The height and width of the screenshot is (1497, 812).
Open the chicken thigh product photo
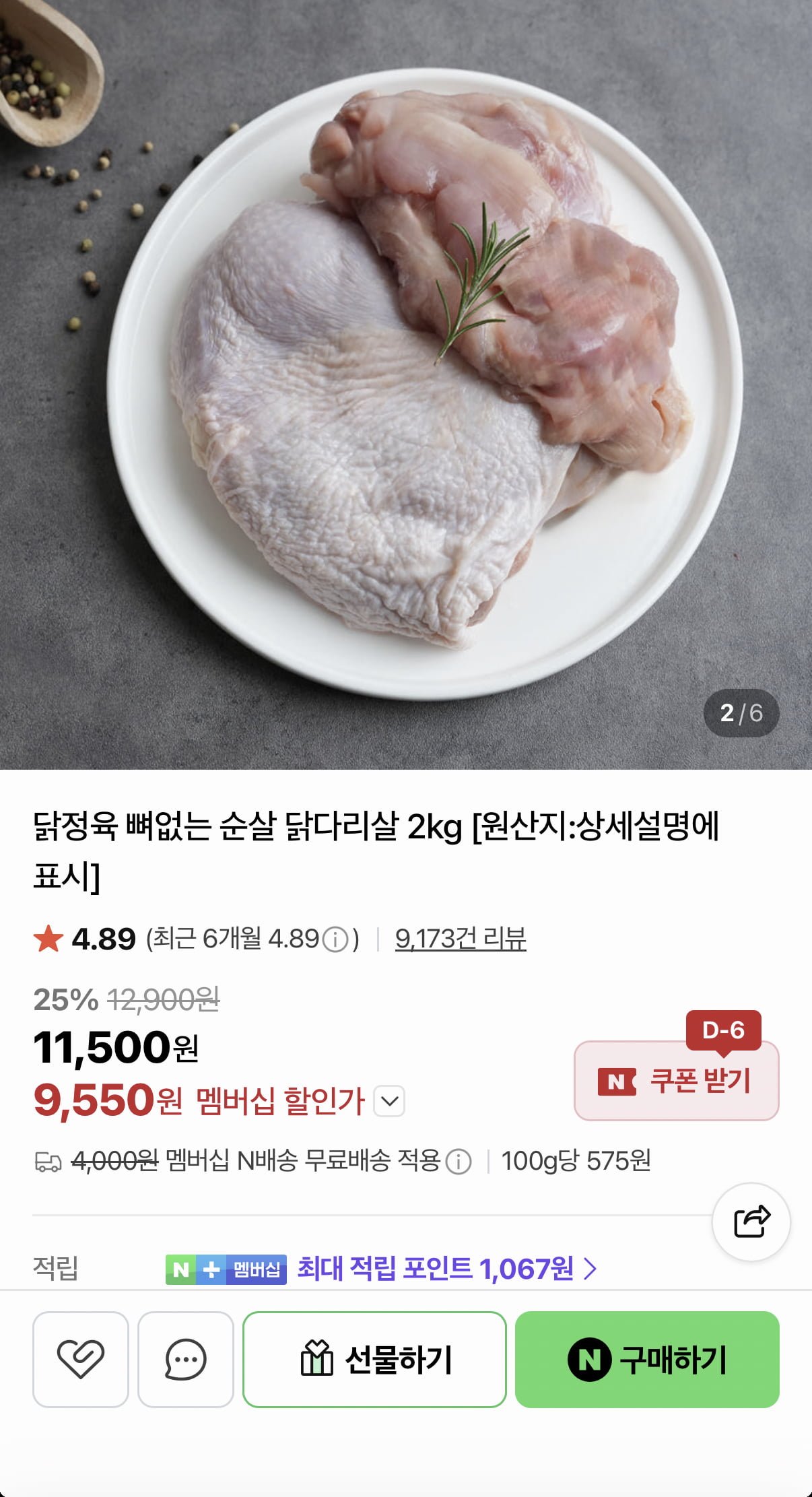click(x=406, y=384)
